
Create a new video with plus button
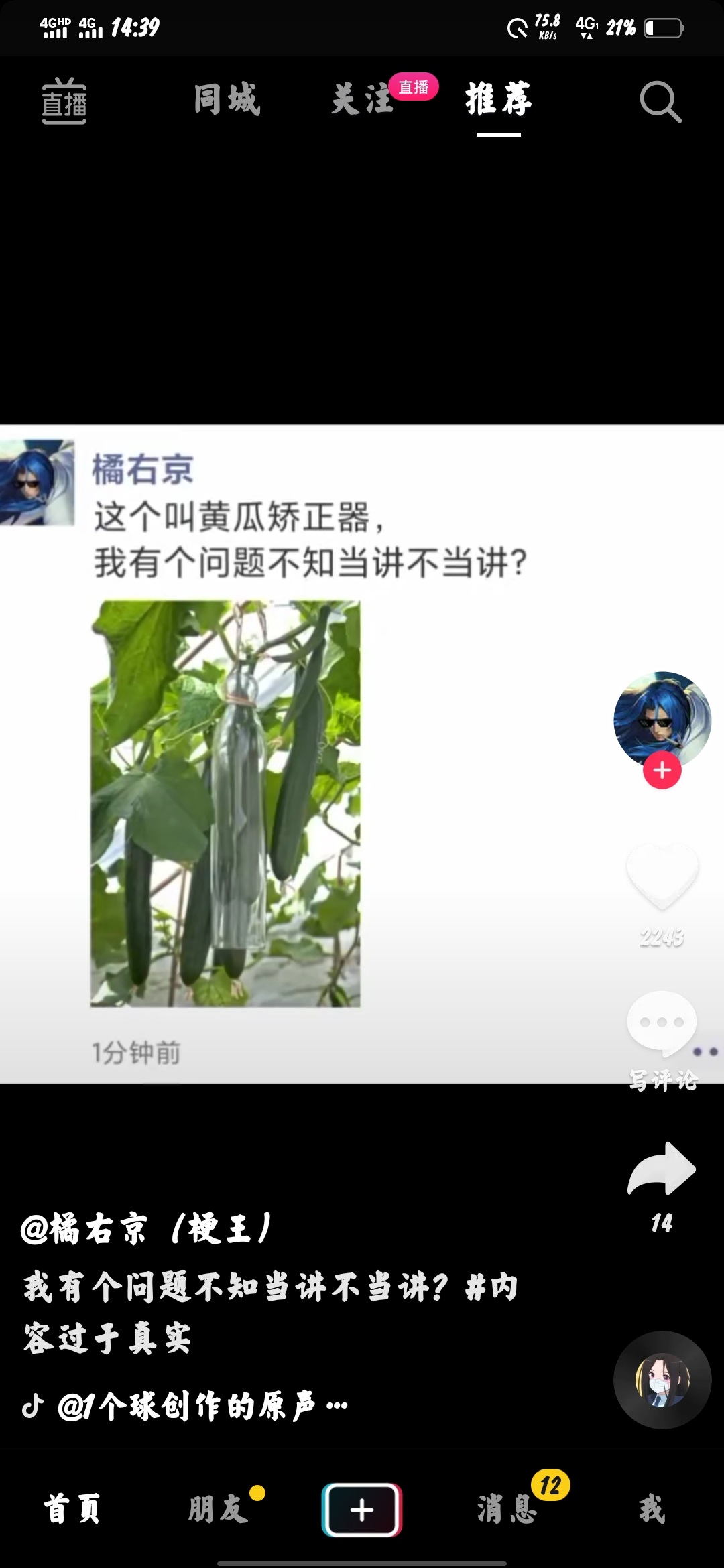click(x=362, y=1510)
